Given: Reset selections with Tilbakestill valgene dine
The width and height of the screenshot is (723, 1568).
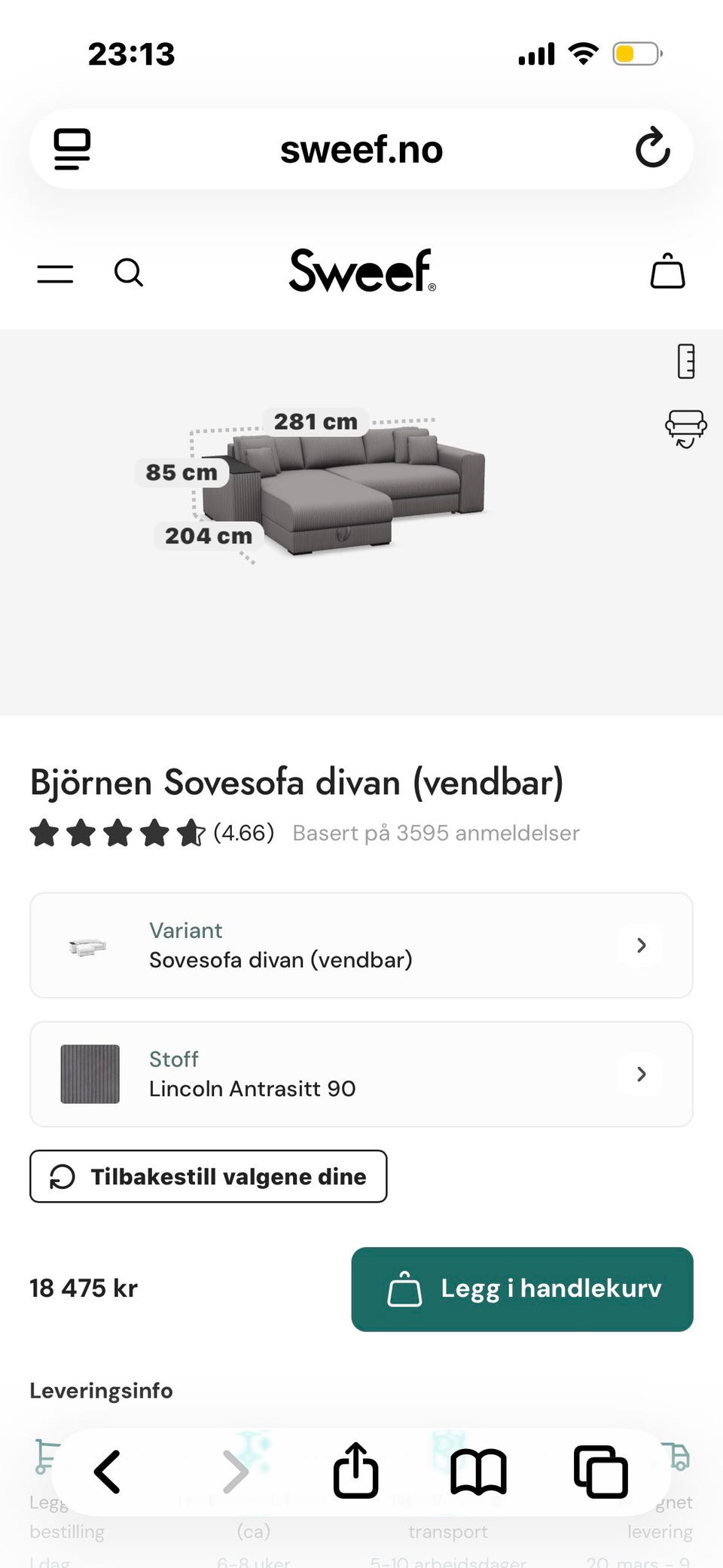Looking at the screenshot, I should click(x=208, y=1176).
